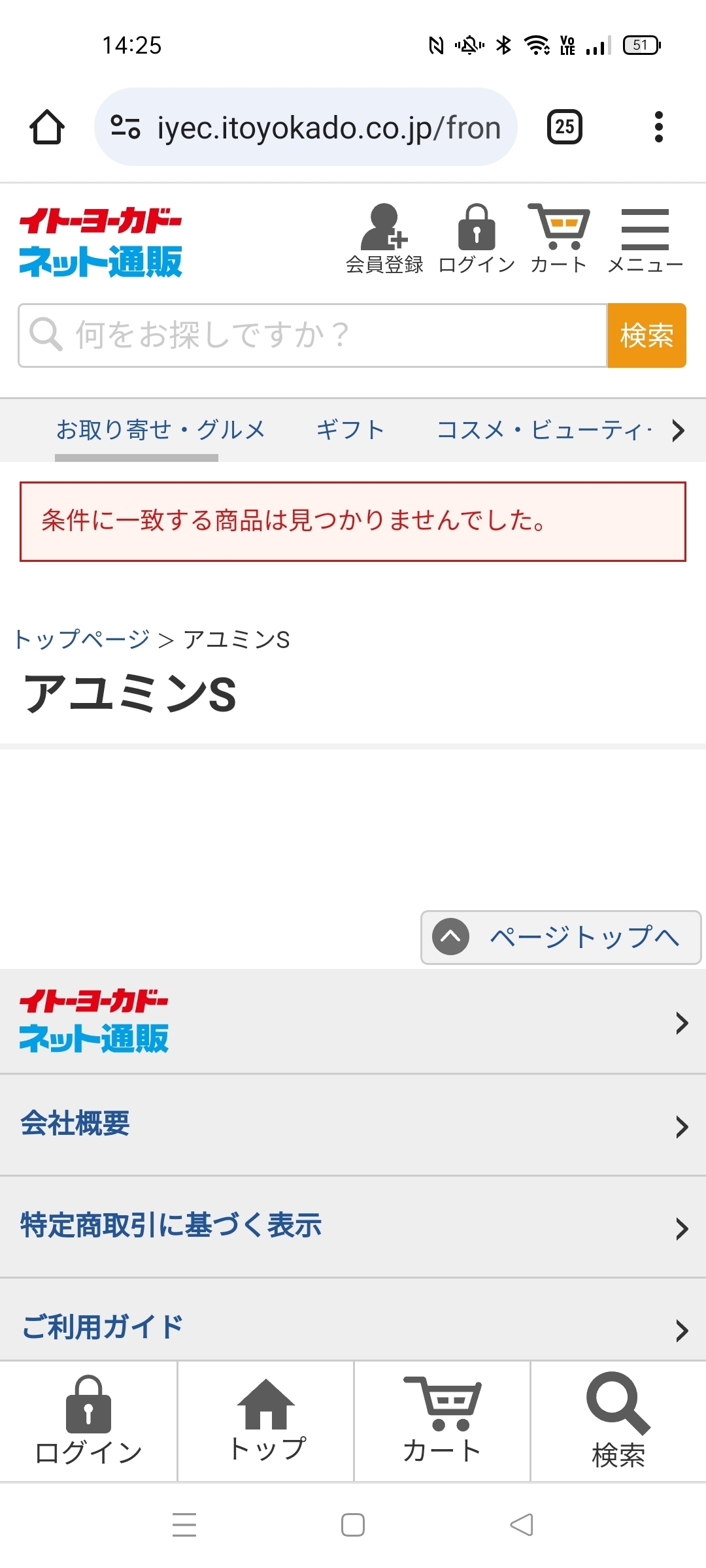This screenshot has height=1568, width=706.
Task: Tap the system back button
Action: point(522,1525)
